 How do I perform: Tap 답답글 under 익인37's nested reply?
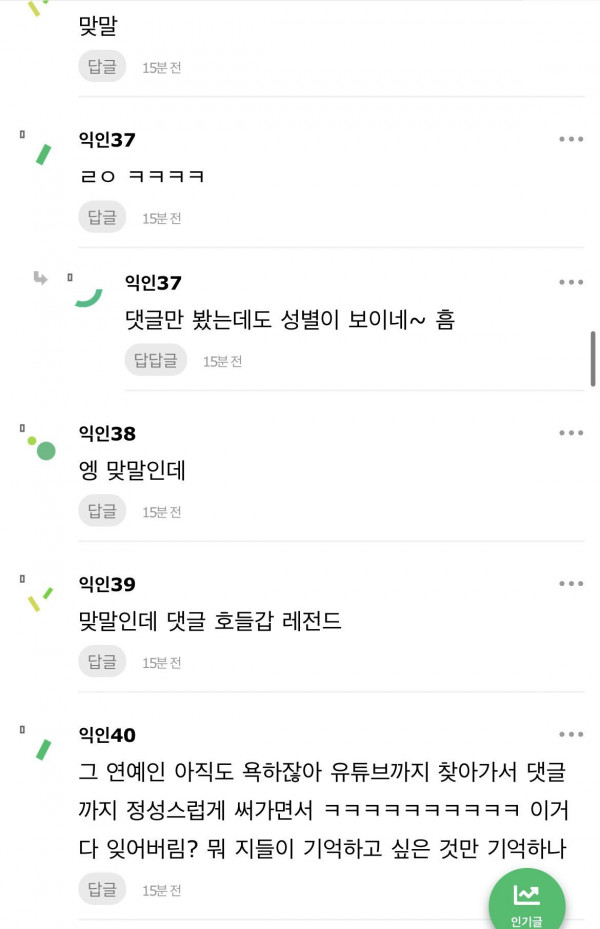click(155, 360)
